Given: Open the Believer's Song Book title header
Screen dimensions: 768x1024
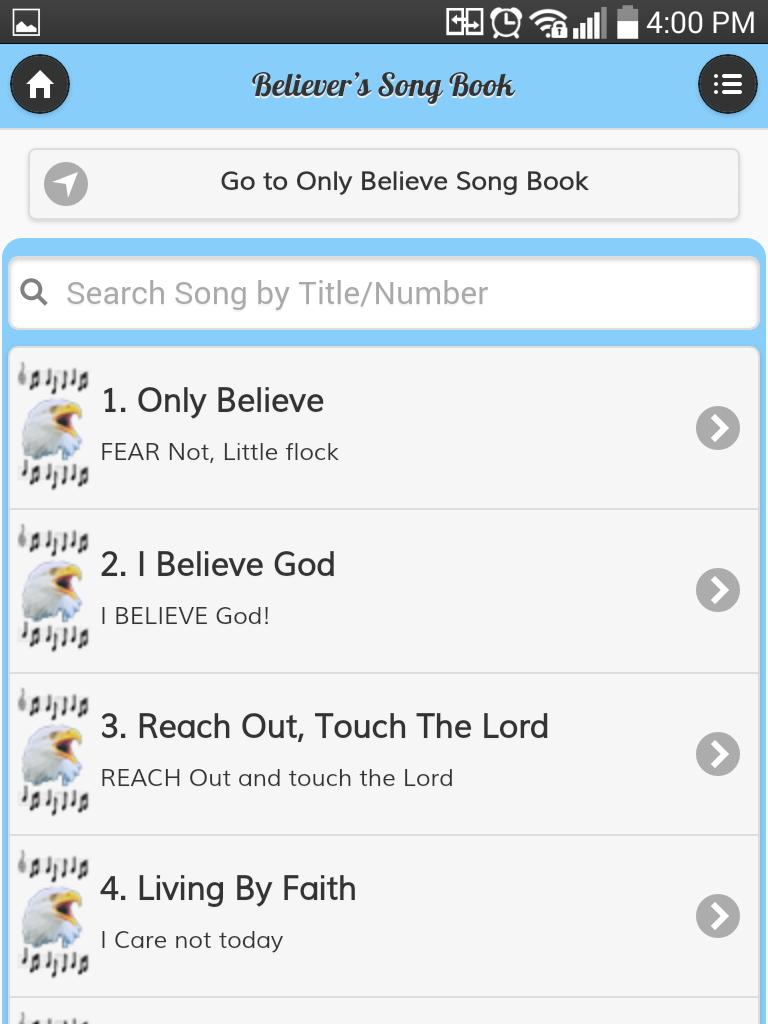Looking at the screenshot, I should [x=383, y=85].
